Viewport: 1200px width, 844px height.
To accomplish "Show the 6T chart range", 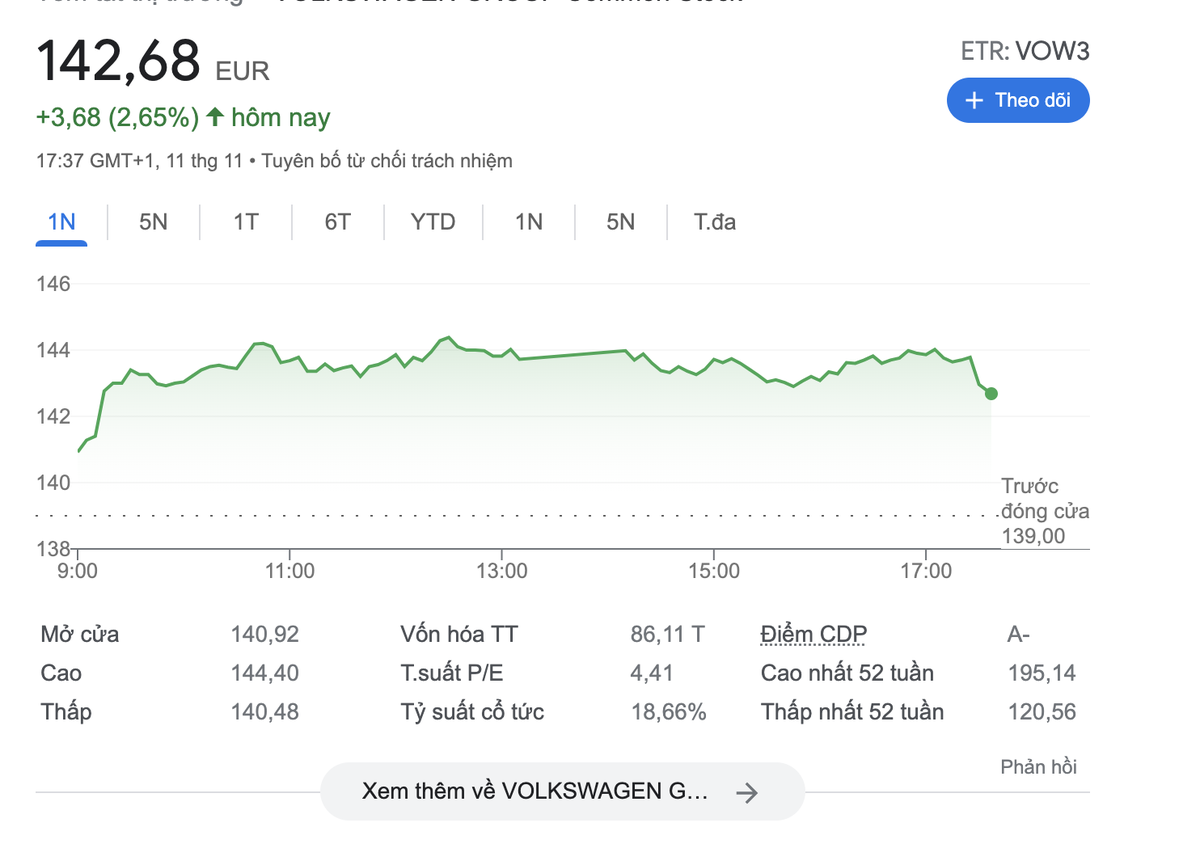I will pyautogui.click(x=338, y=222).
